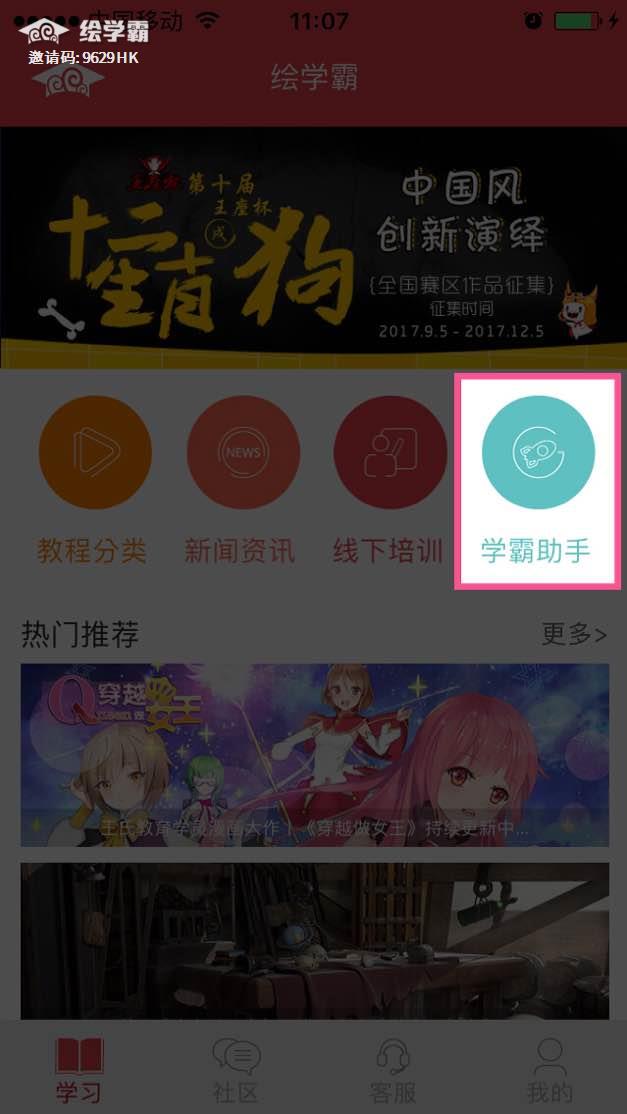This screenshot has width=627, height=1114.
Task: Switch to the 我的 tab
Action: (550, 1069)
